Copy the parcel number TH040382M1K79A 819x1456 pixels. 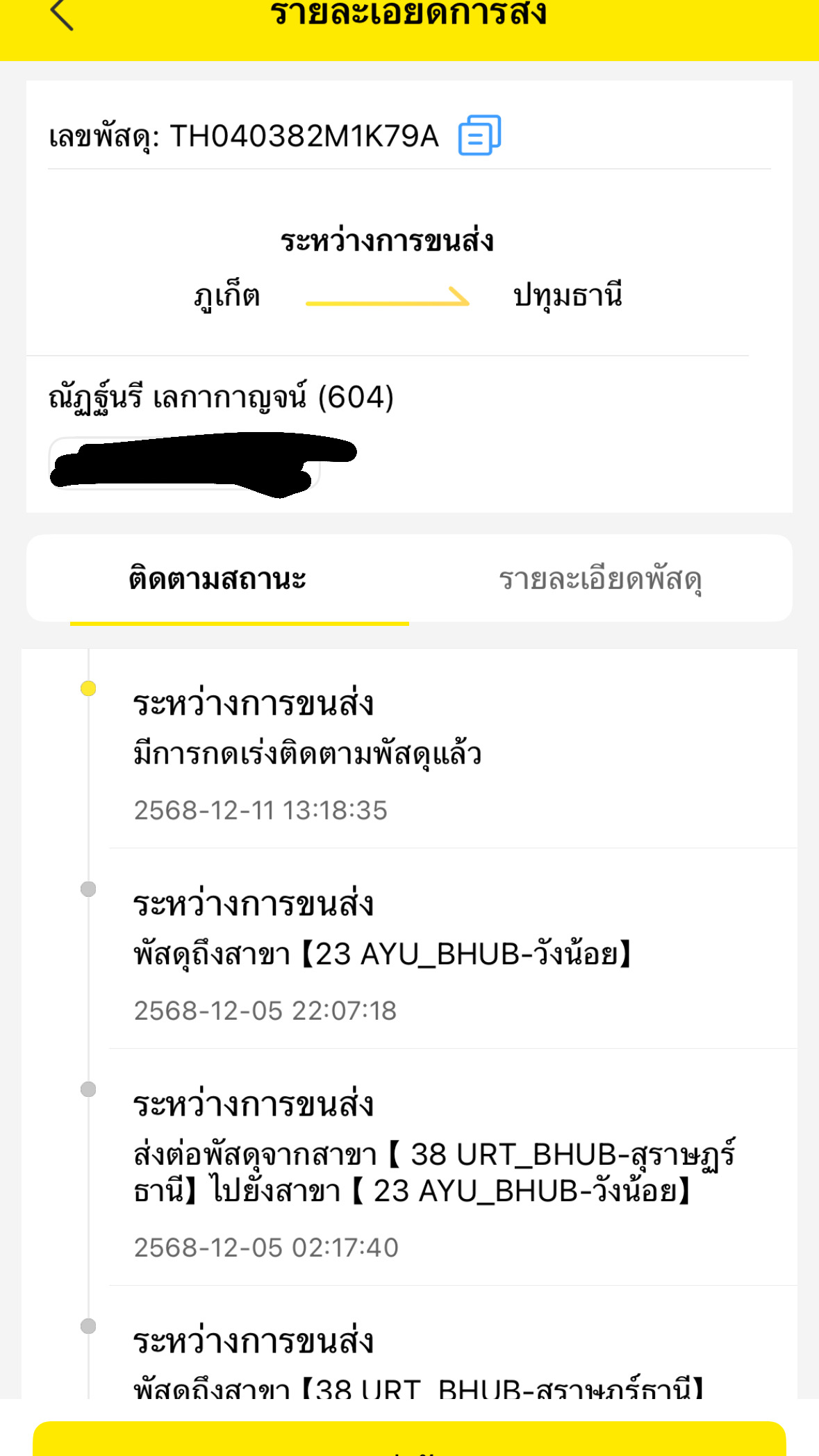point(479,135)
